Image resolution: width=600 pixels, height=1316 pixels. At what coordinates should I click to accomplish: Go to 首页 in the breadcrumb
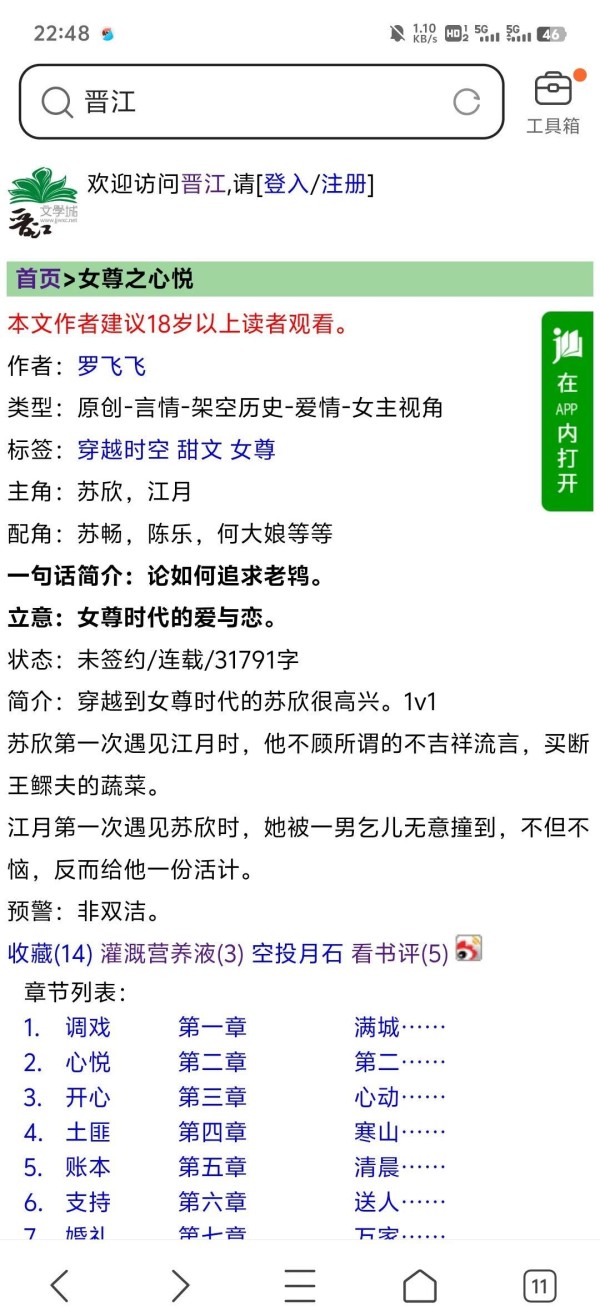coord(38,279)
